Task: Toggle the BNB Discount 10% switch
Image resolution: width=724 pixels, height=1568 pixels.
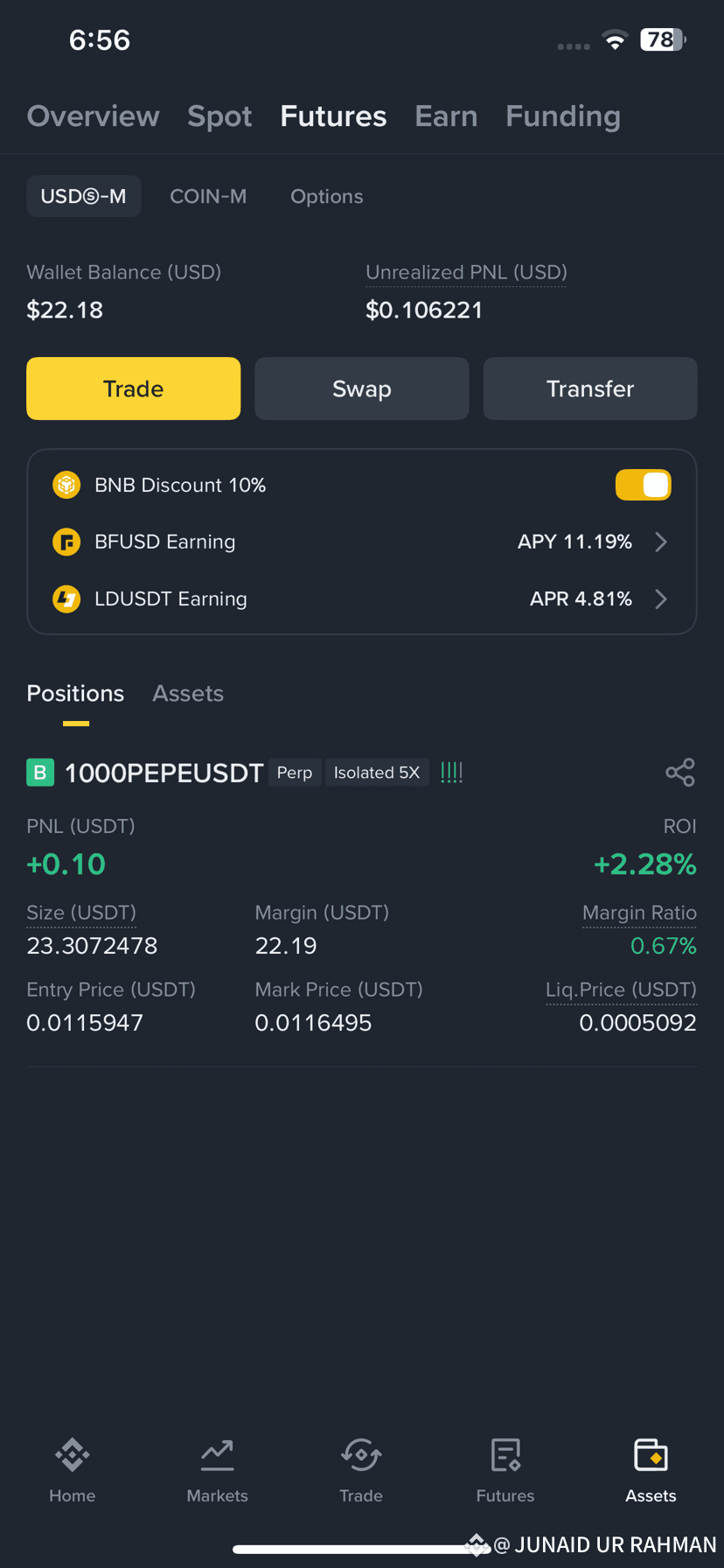Action: 644,485
